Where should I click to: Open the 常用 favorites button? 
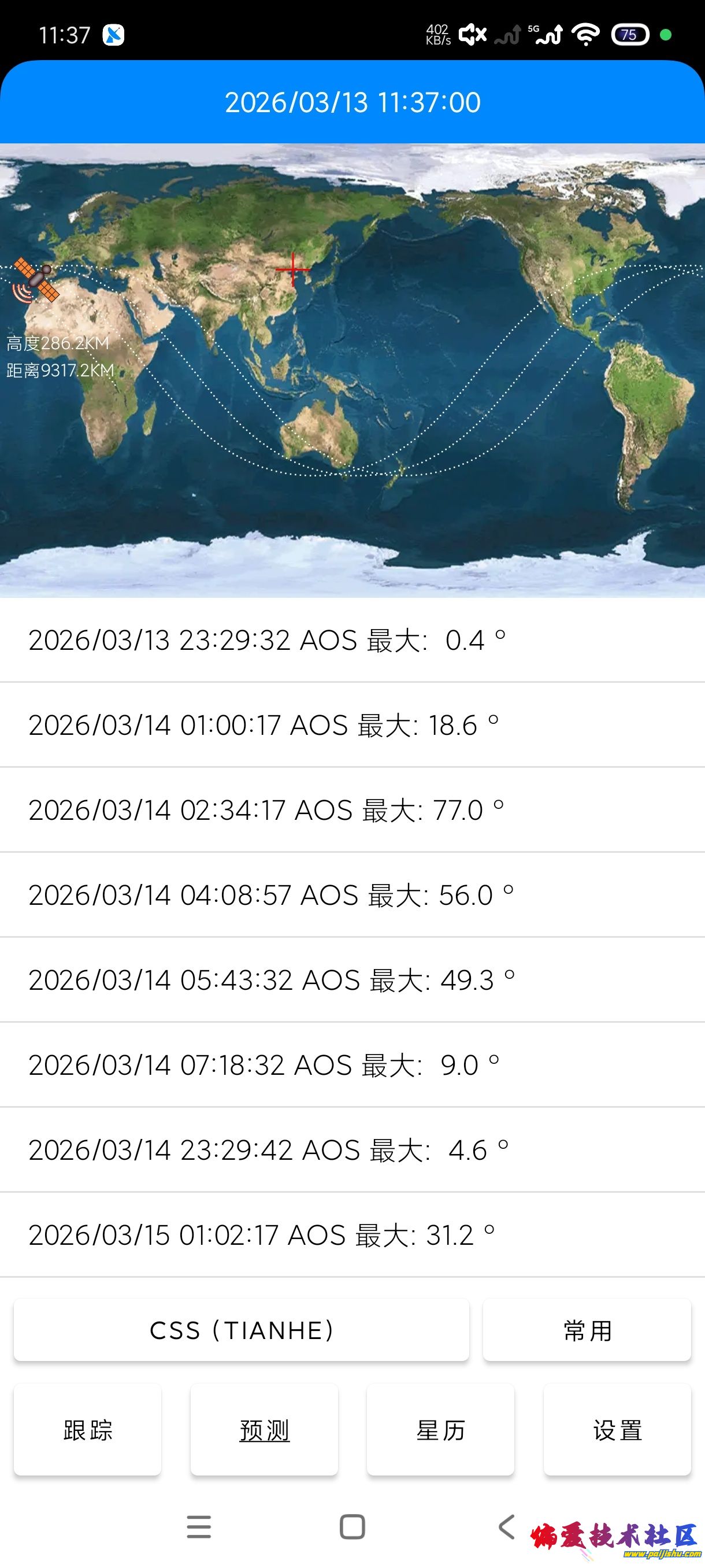point(587,1330)
